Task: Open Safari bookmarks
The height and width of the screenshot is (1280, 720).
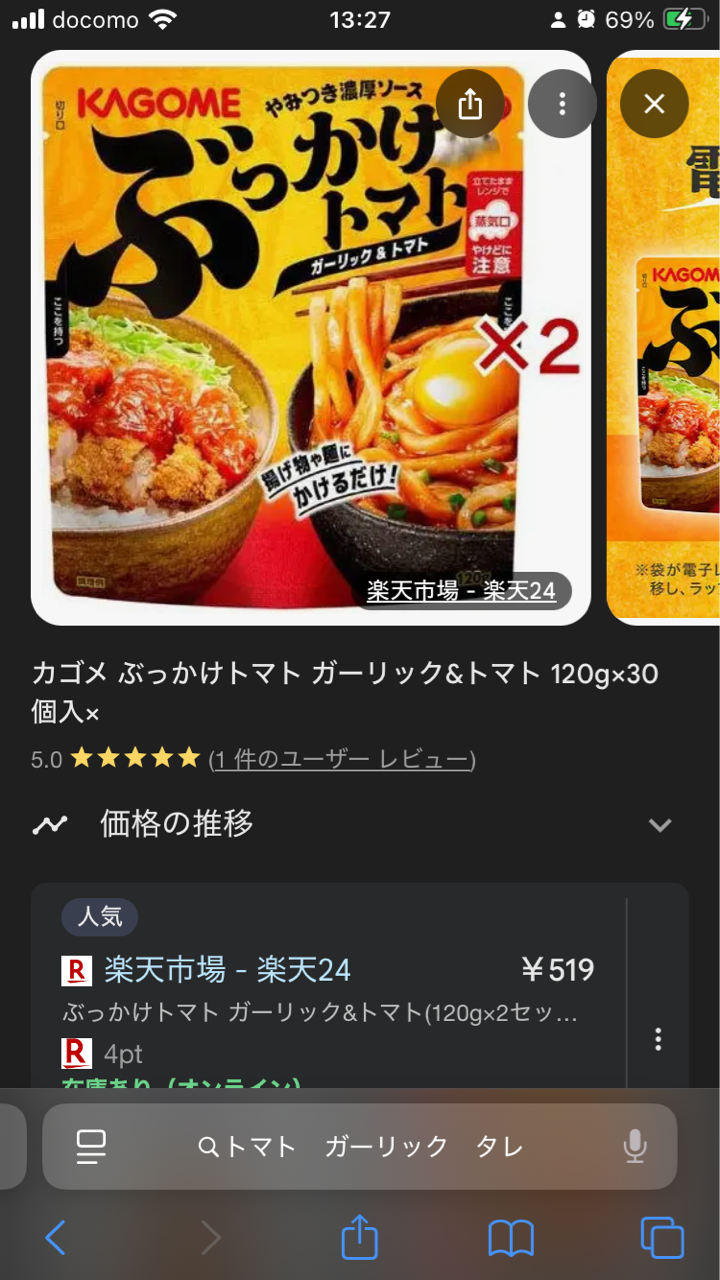Action: click(x=511, y=1238)
